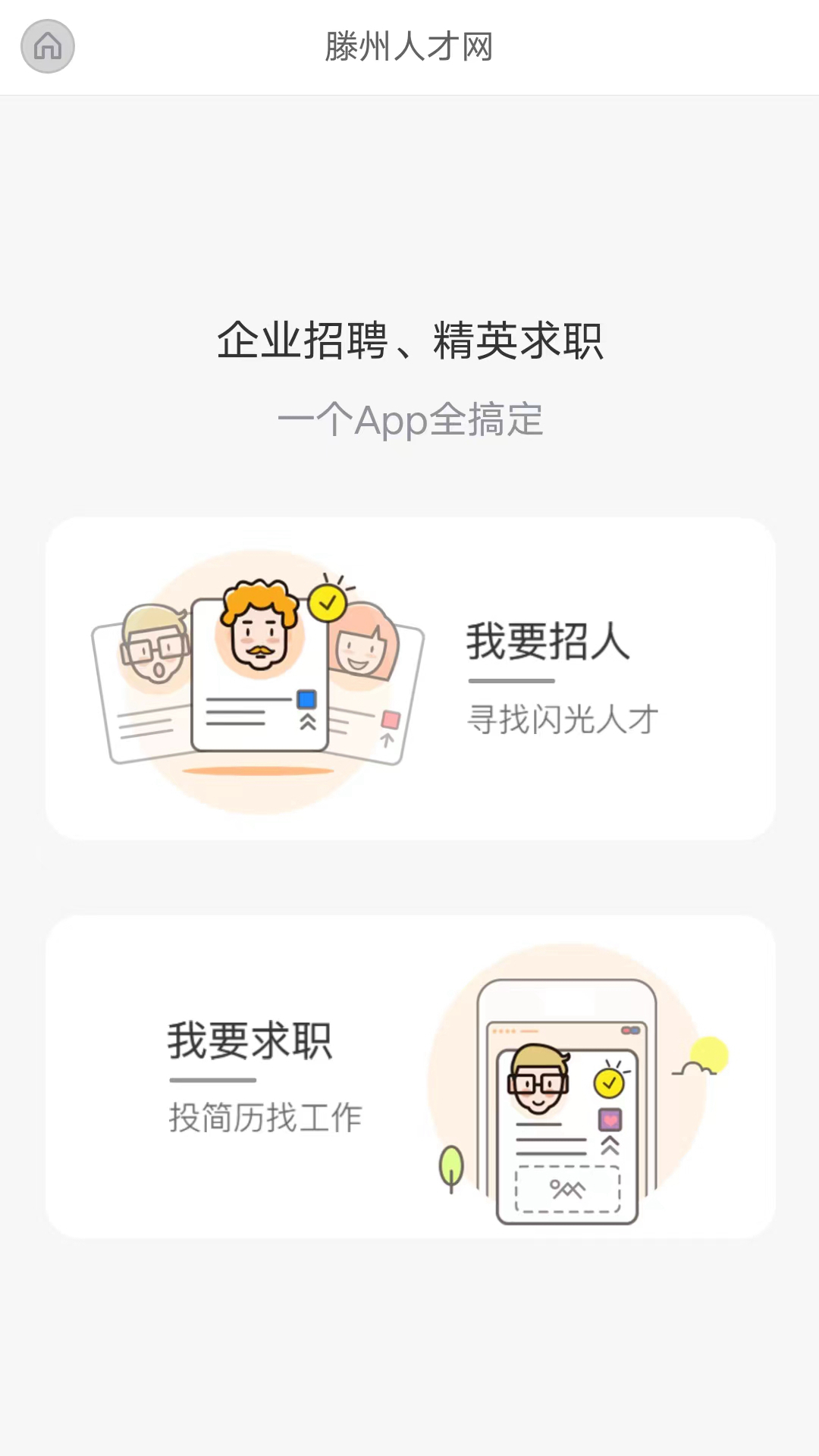Viewport: 819px width, 1456px height.
Task: Click the 企业招聘、精英求职 headline
Action: [x=409, y=343]
